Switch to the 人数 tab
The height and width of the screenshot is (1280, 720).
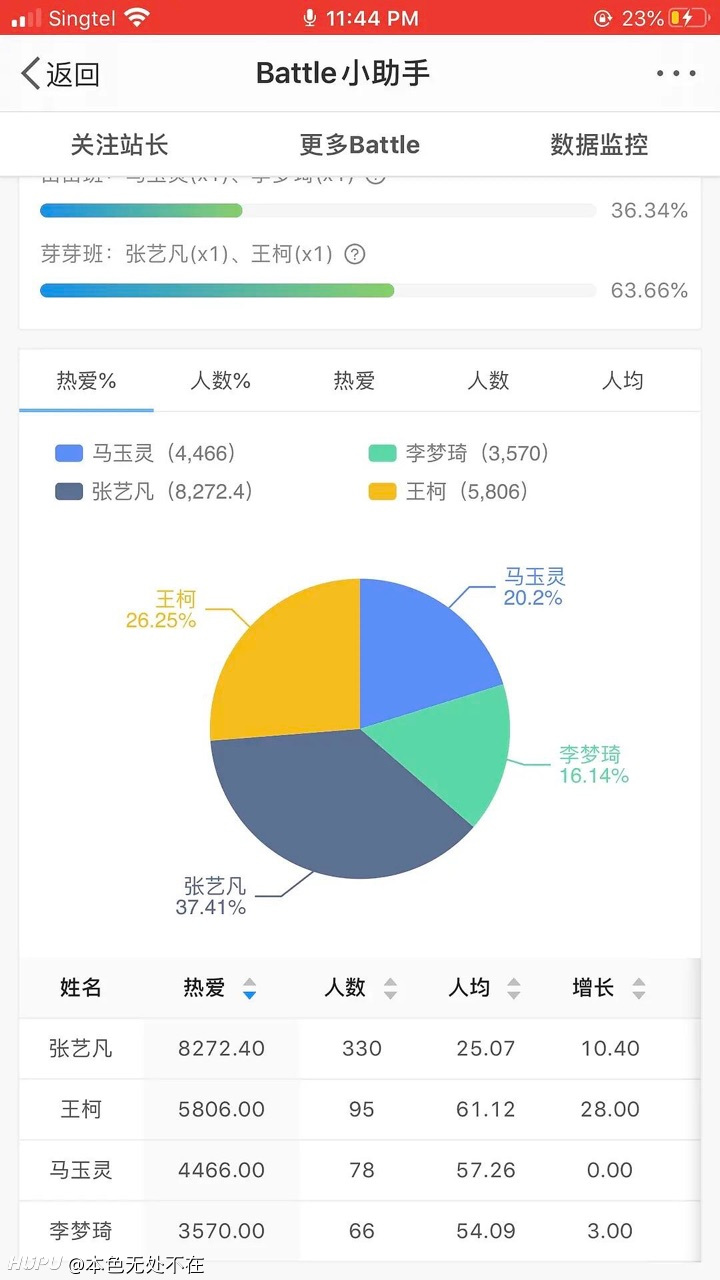click(488, 381)
